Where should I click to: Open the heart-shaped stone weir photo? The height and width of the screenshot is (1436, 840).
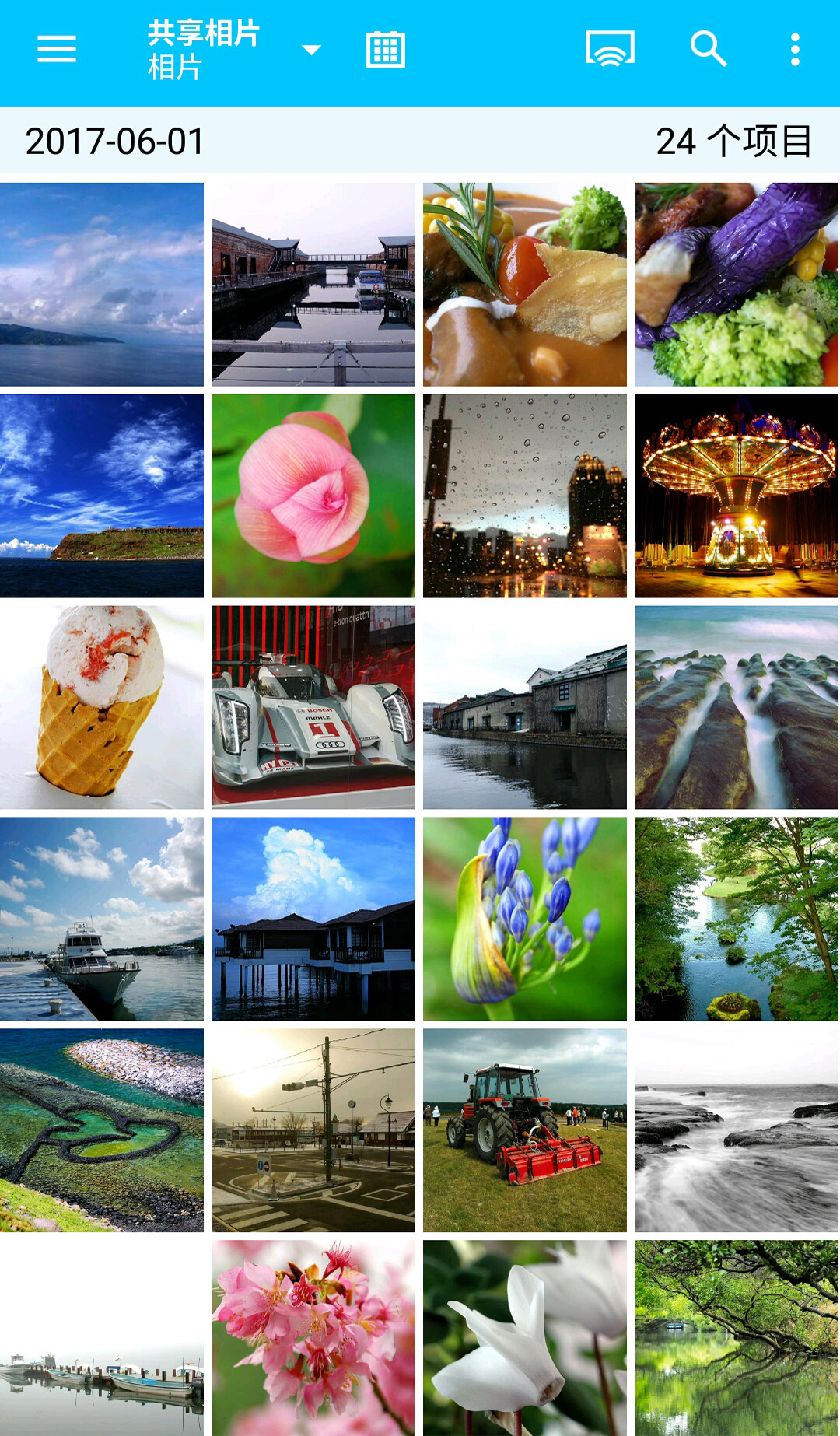pyautogui.click(x=102, y=1130)
